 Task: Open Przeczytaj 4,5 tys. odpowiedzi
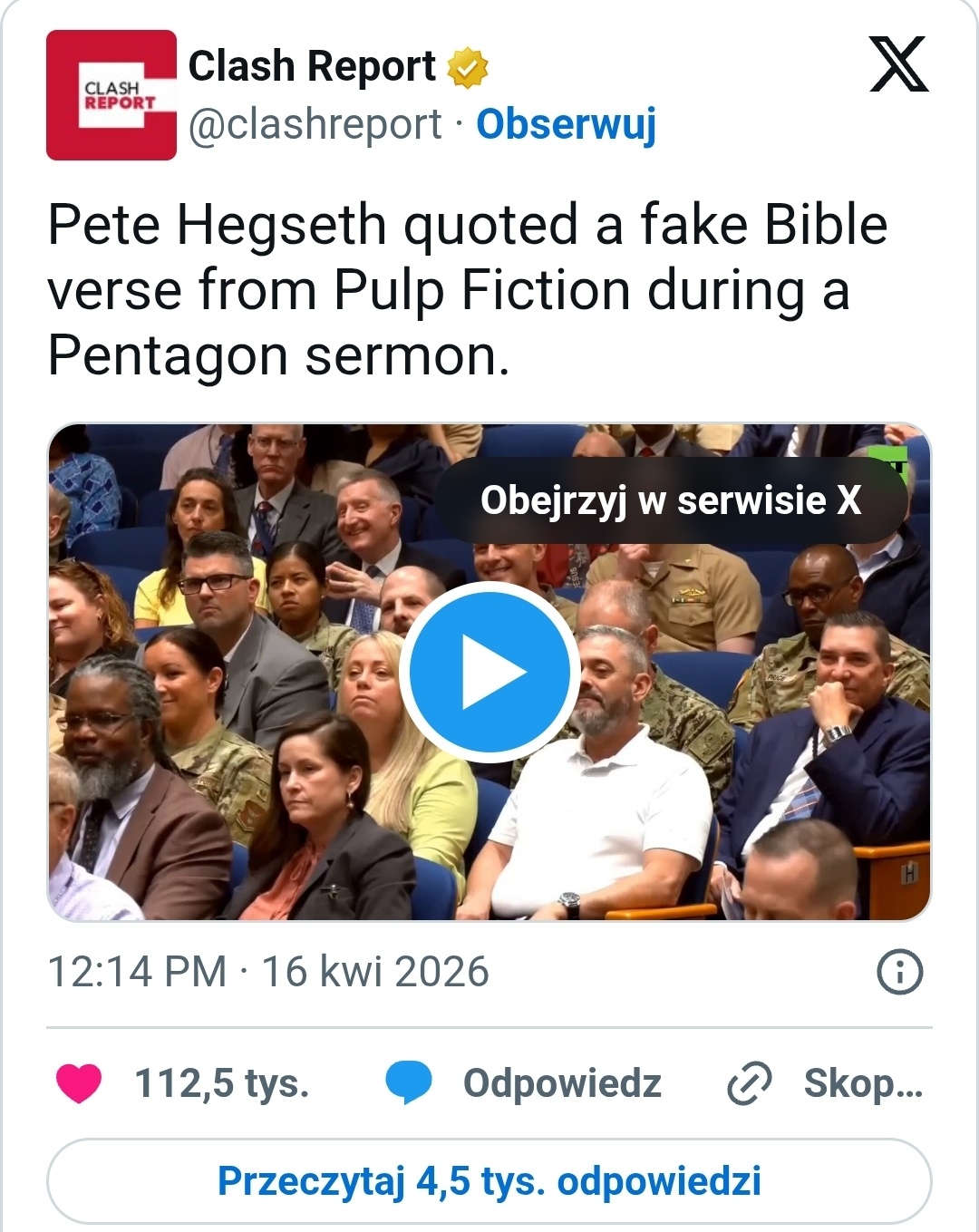pos(489,1181)
